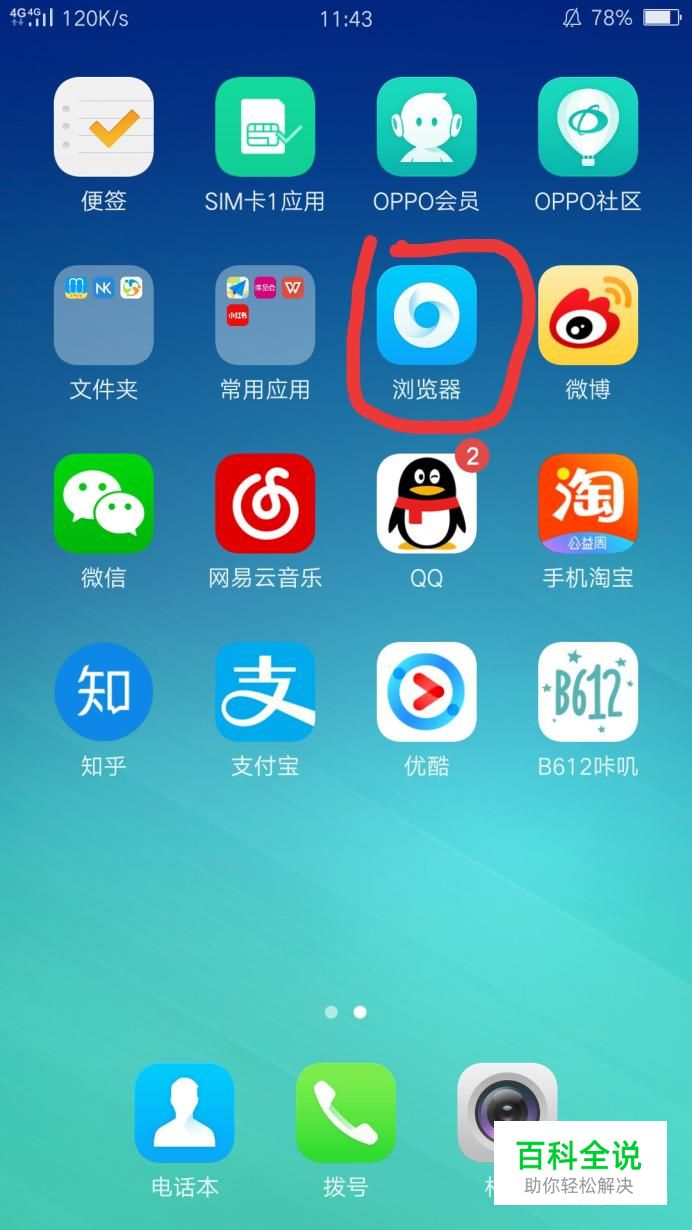Launch B612咔叽 camera app

click(588, 692)
